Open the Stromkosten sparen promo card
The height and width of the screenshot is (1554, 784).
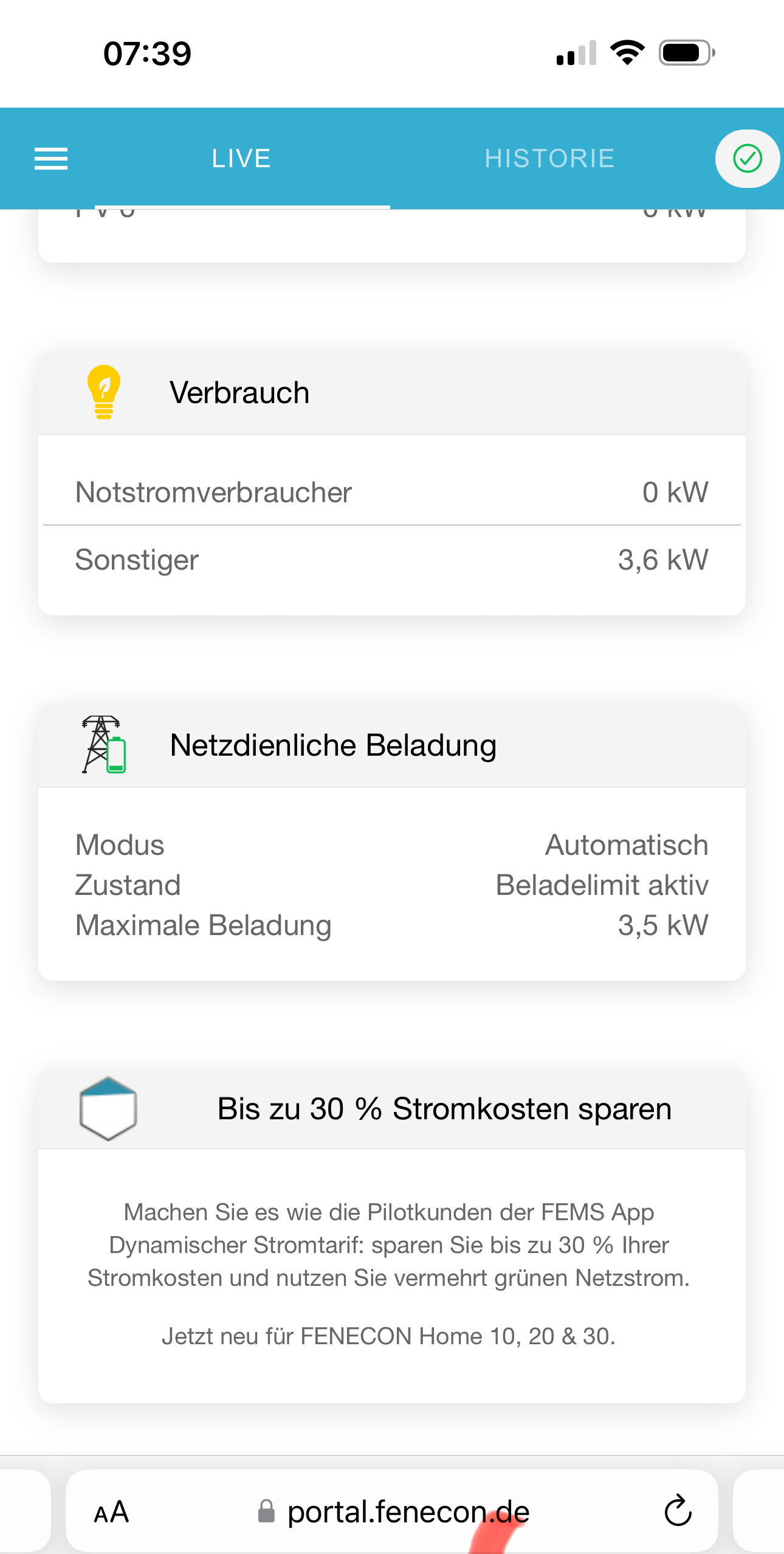tap(391, 1109)
